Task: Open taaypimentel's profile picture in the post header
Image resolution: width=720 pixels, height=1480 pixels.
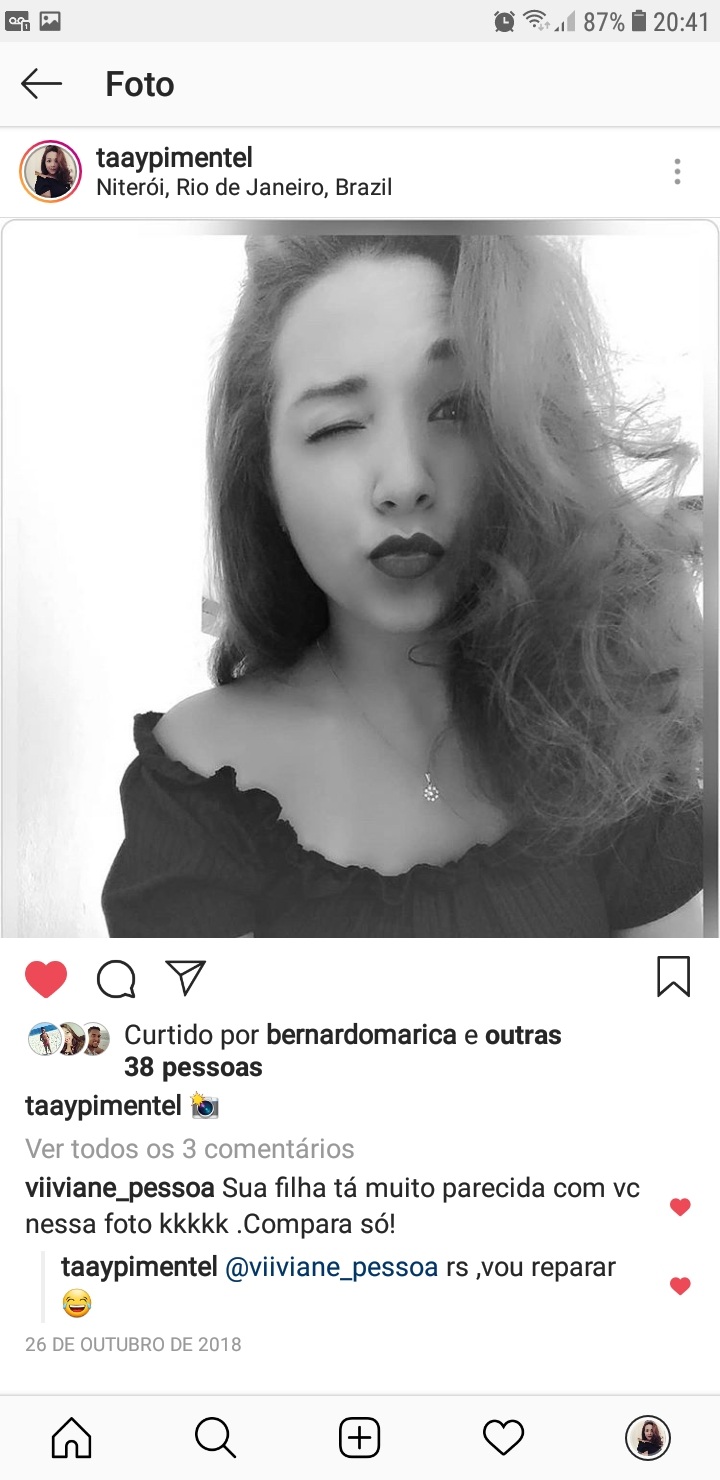Action: point(50,172)
